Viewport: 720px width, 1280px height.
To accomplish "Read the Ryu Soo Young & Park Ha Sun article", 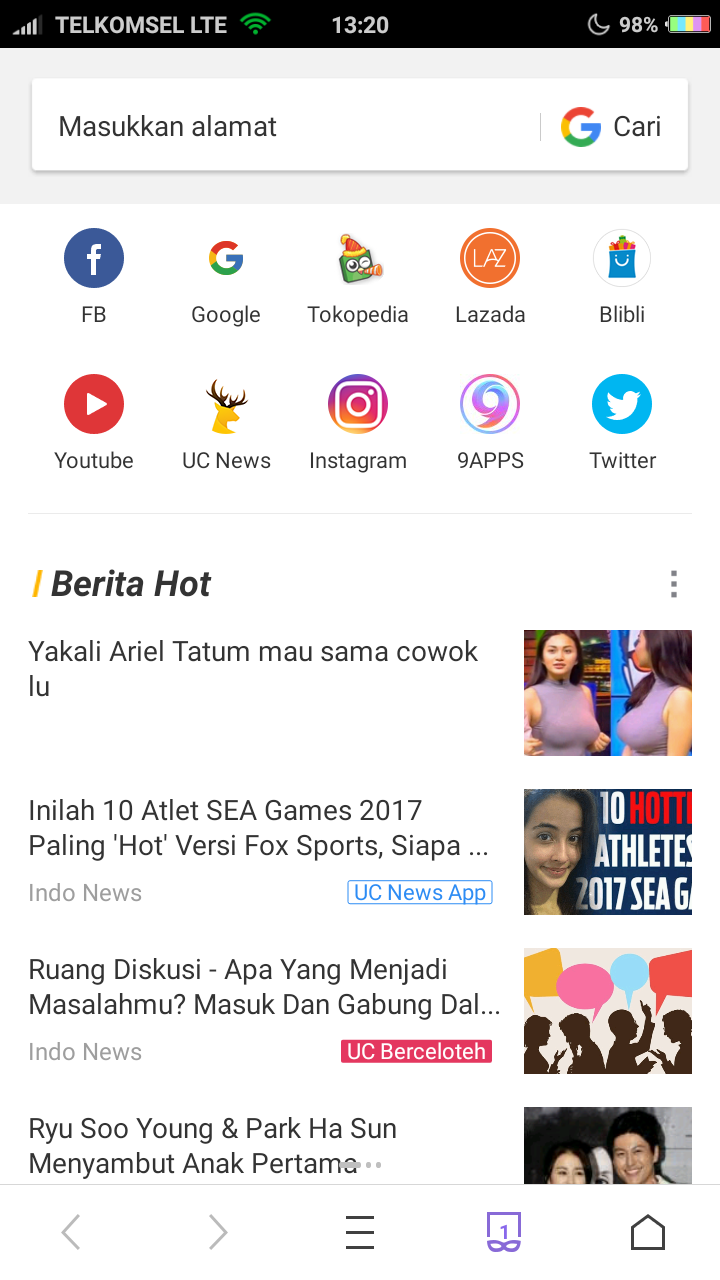I will 213,1146.
